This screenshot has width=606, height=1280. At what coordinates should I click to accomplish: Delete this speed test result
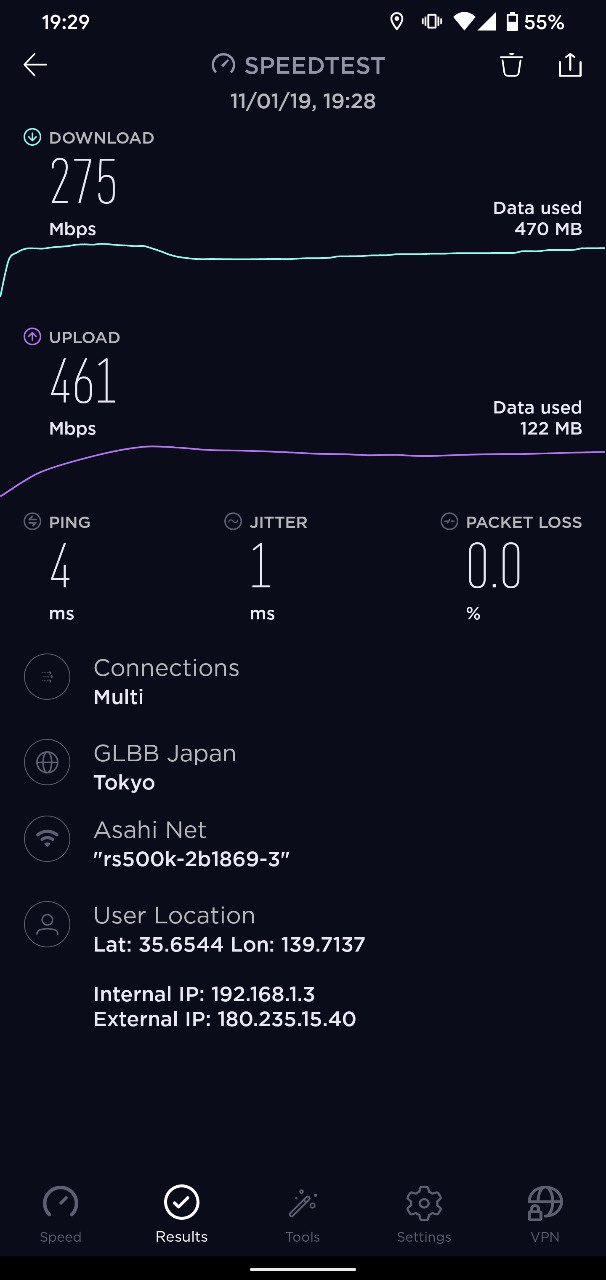click(511, 65)
